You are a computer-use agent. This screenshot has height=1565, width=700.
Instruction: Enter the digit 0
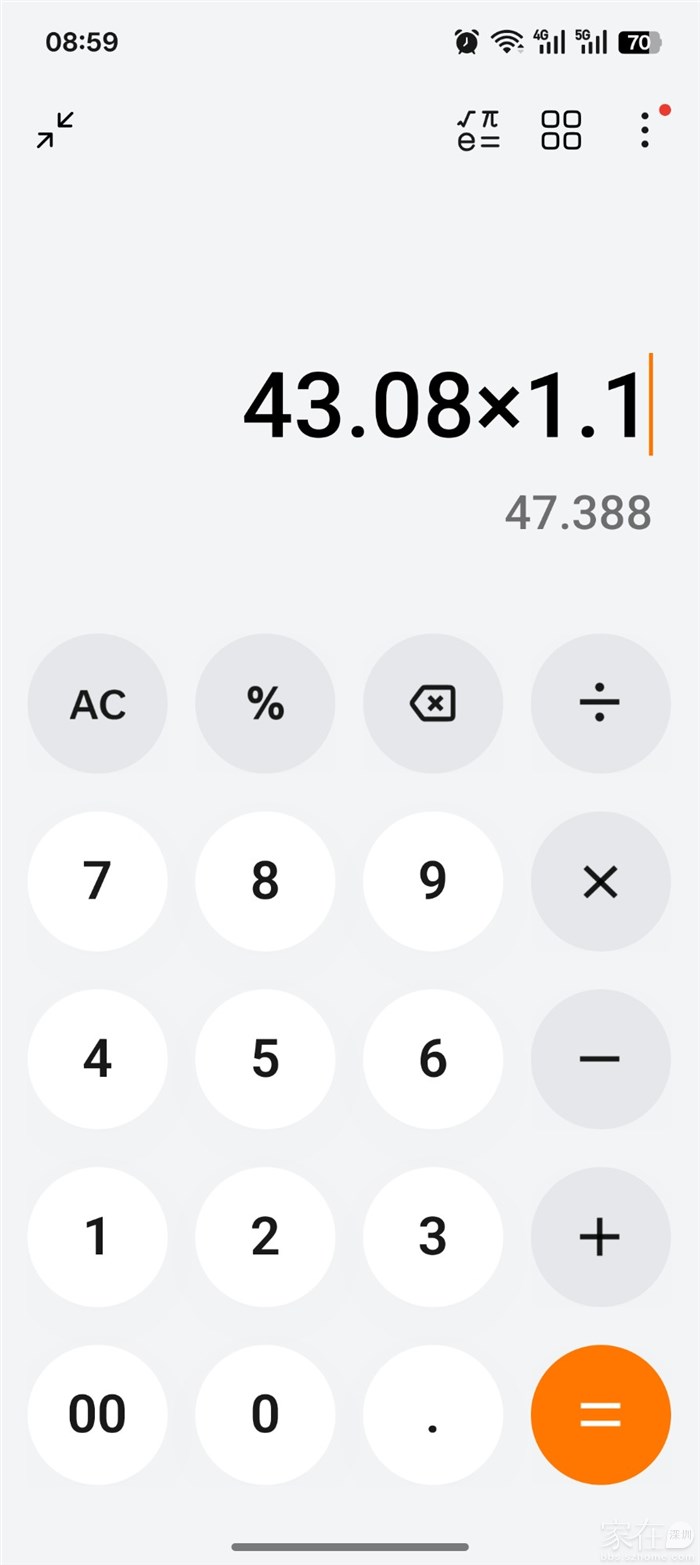click(265, 1414)
